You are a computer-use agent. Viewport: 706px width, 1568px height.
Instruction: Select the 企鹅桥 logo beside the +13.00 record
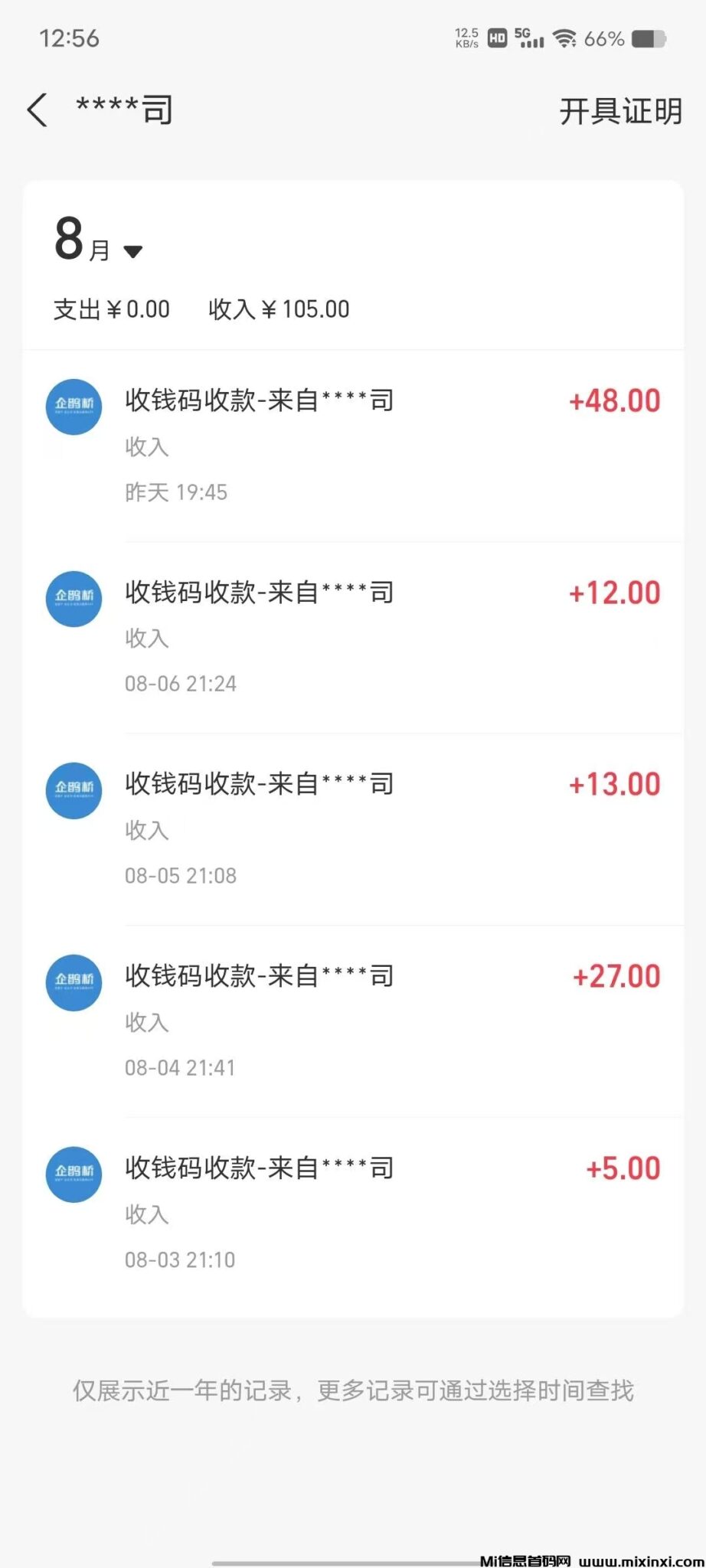pyautogui.click(x=74, y=791)
